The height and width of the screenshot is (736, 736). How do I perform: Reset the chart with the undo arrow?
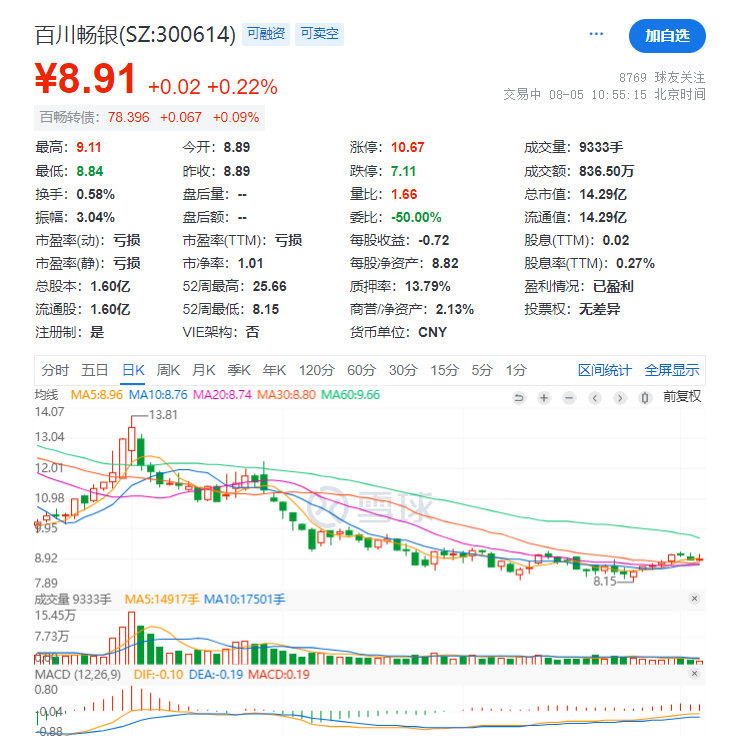coord(519,397)
